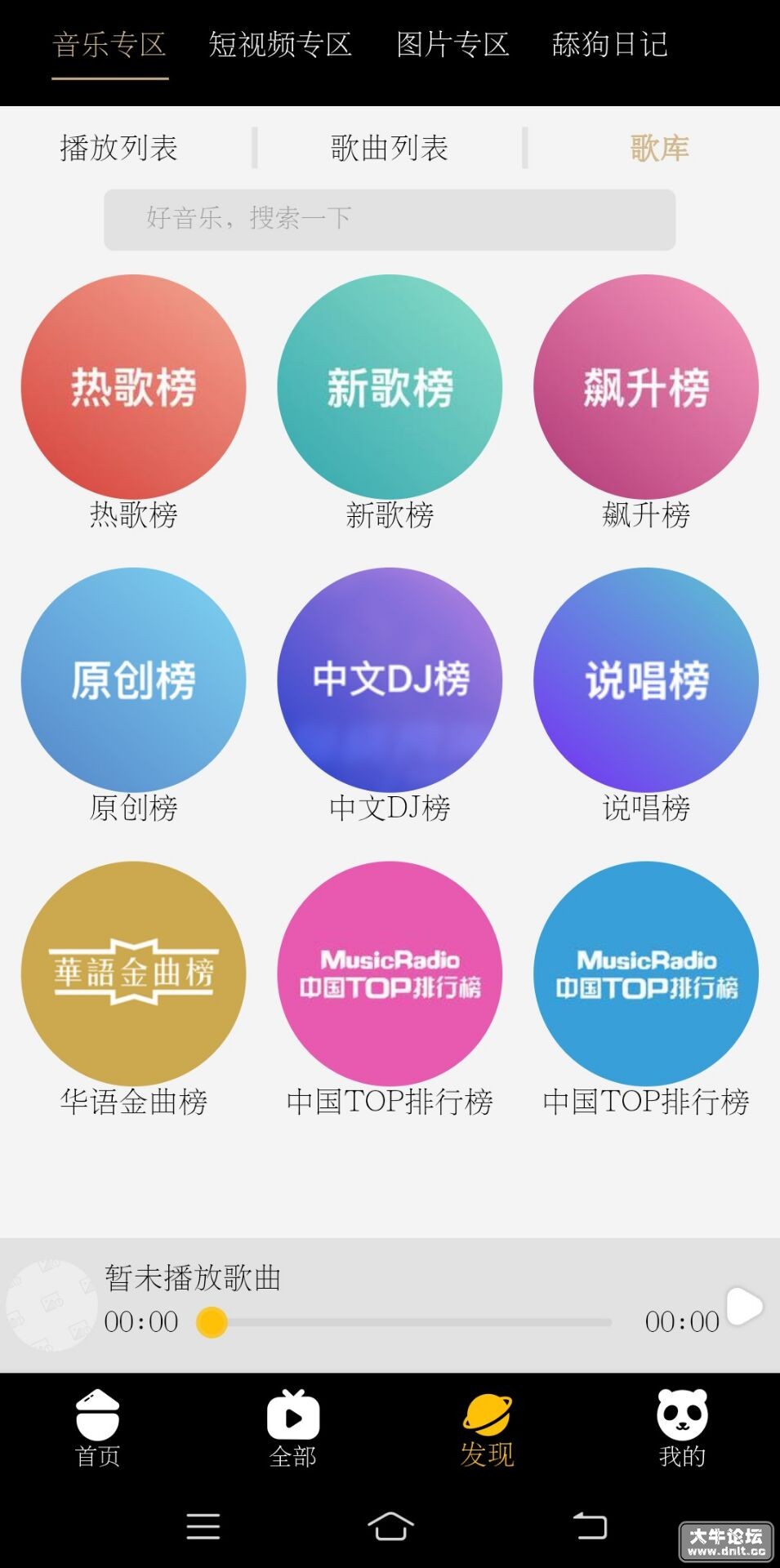Go to the 舔狗日记 tab

click(610, 44)
